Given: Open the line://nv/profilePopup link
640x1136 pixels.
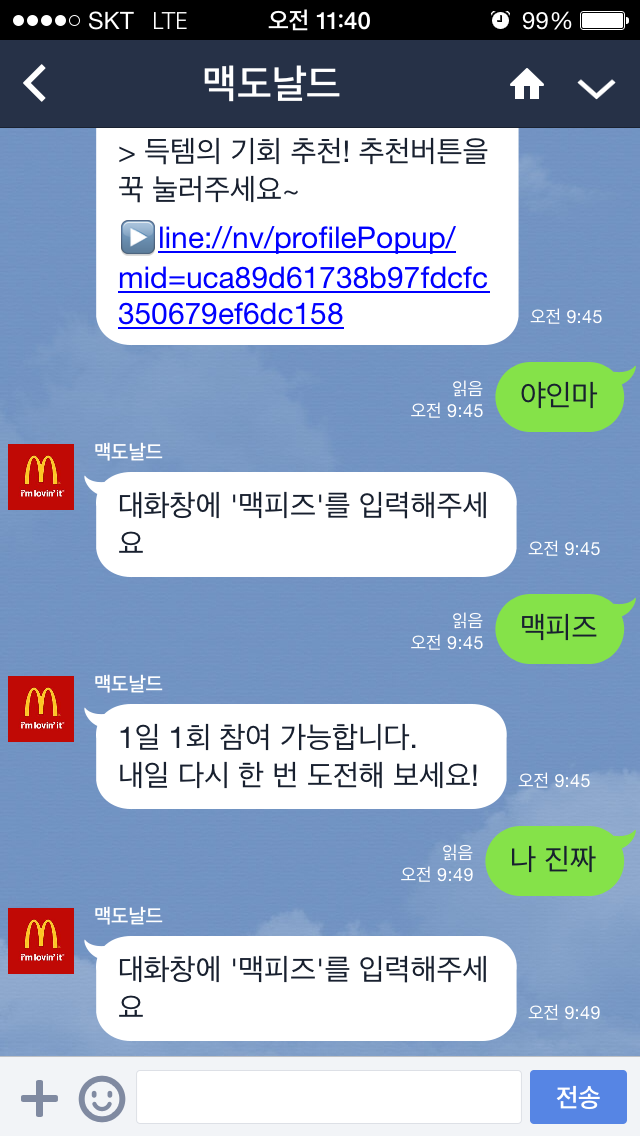Looking at the screenshot, I should (x=304, y=275).
